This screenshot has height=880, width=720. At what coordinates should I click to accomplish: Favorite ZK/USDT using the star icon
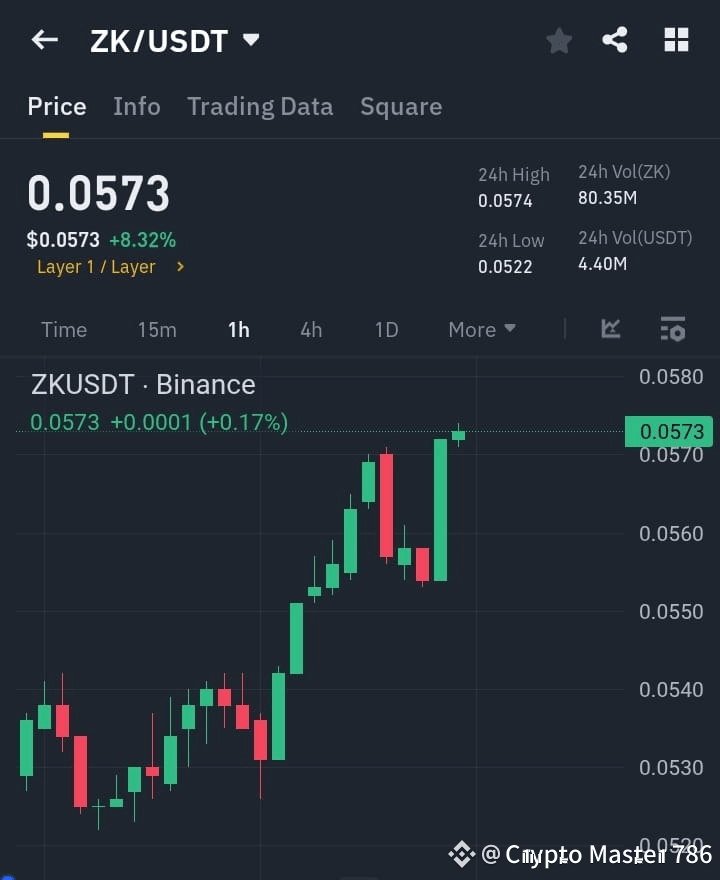click(x=558, y=40)
